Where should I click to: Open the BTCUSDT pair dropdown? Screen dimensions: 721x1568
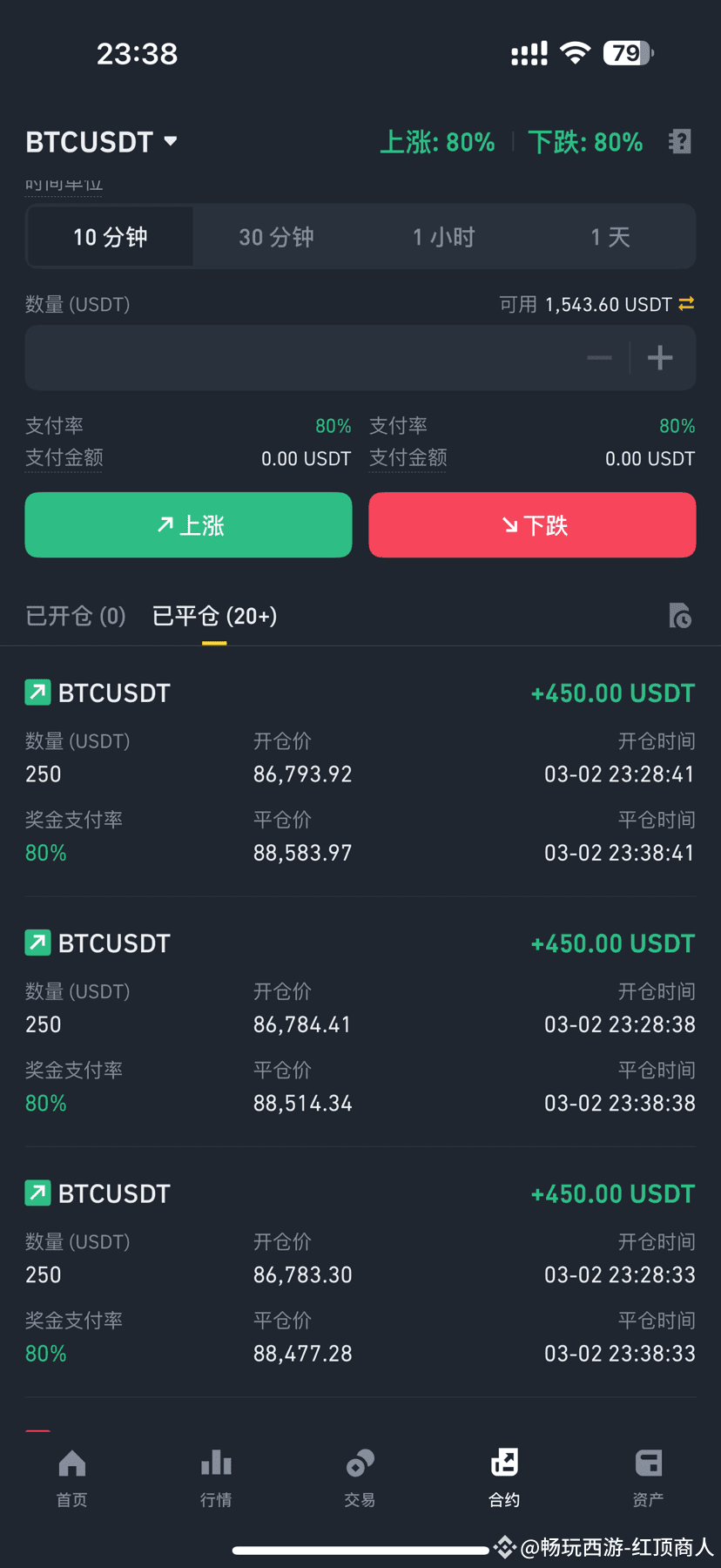[x=102, y=142]
